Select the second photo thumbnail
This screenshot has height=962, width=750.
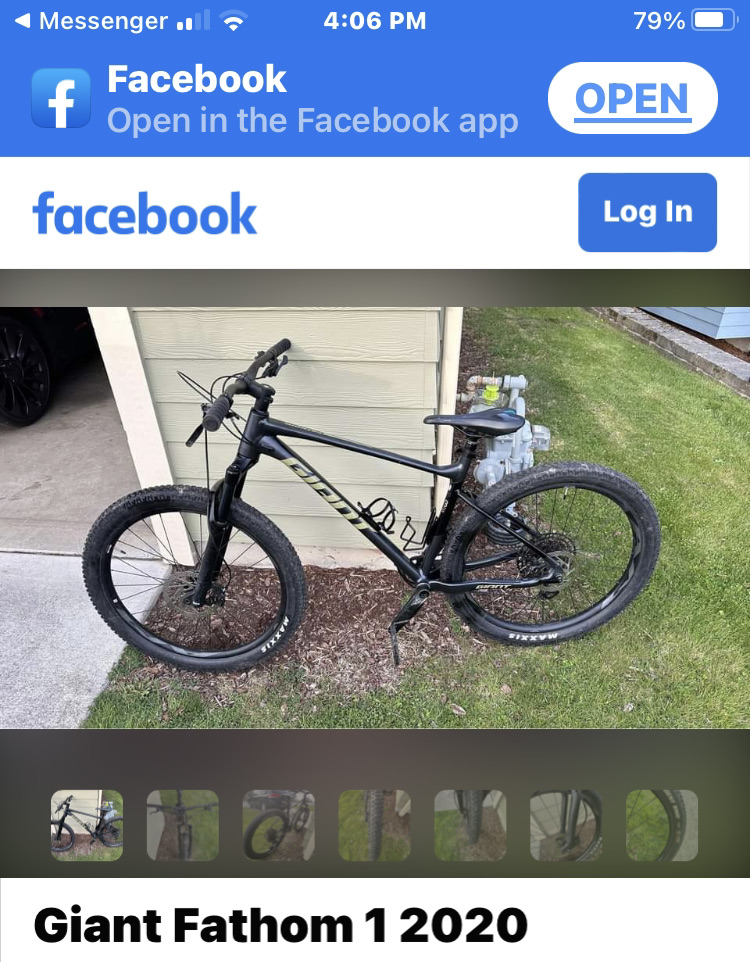(x=183, y=826)
